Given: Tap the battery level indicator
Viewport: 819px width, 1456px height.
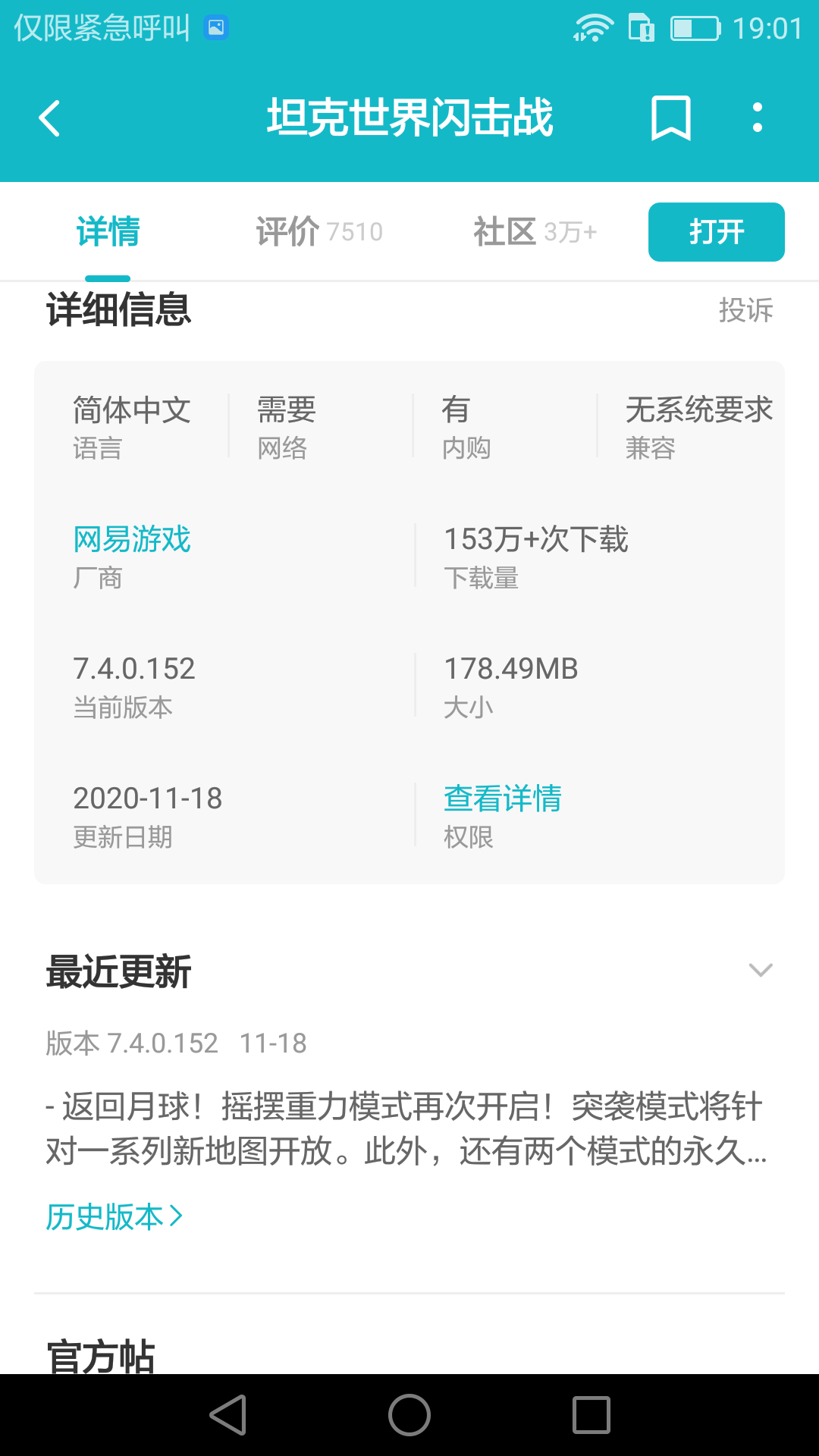Looking at the screenshot, I should [695, 27].
